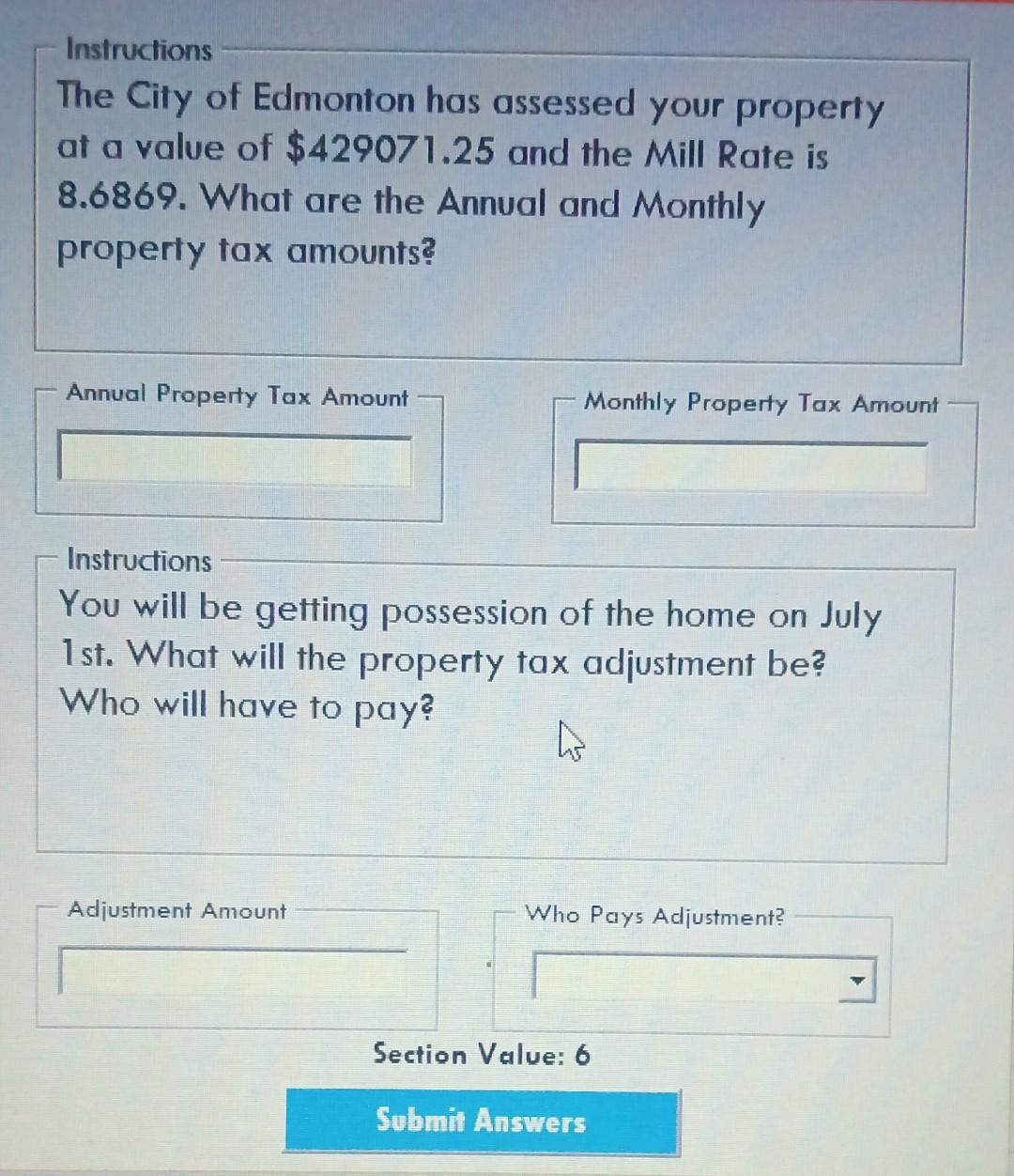Select the Adjustment Amount input box
This screenshot has height=1176, width=1014.
(x=234, y=972)
